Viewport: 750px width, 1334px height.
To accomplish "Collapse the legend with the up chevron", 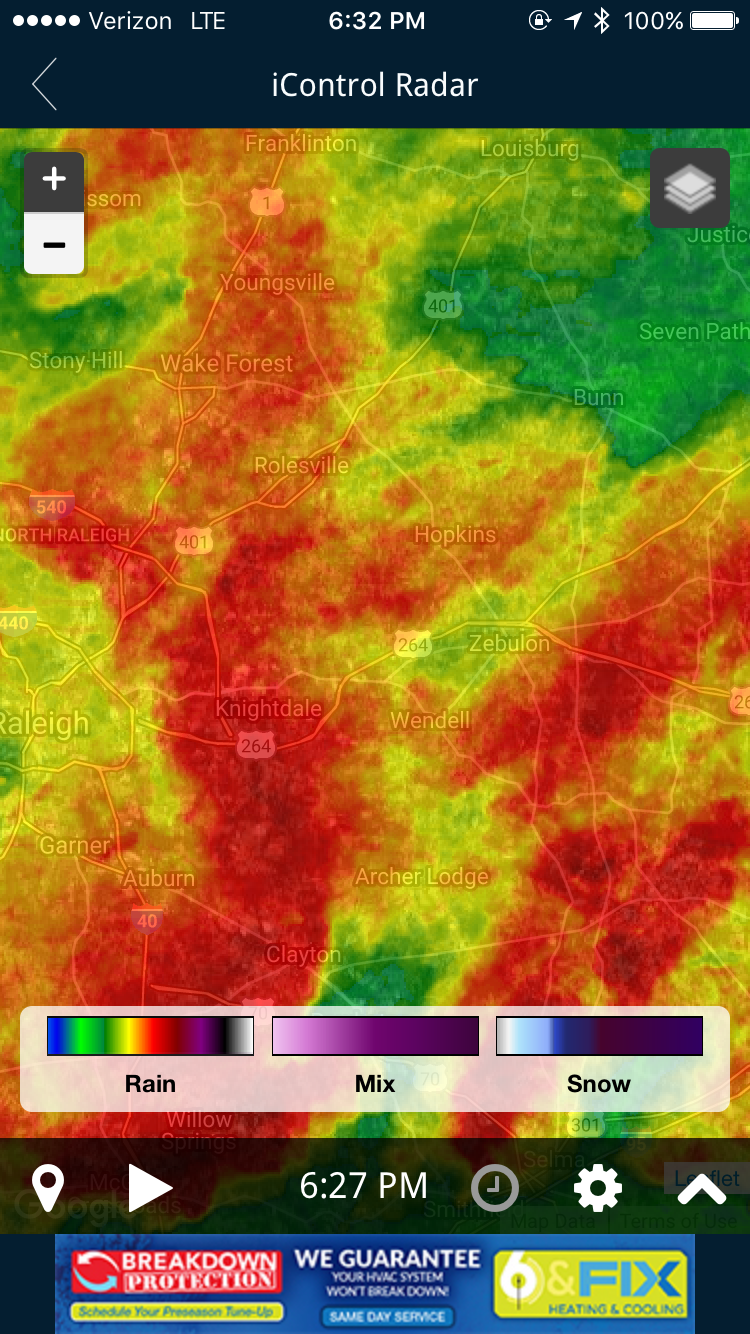I will click(701, 1189).
